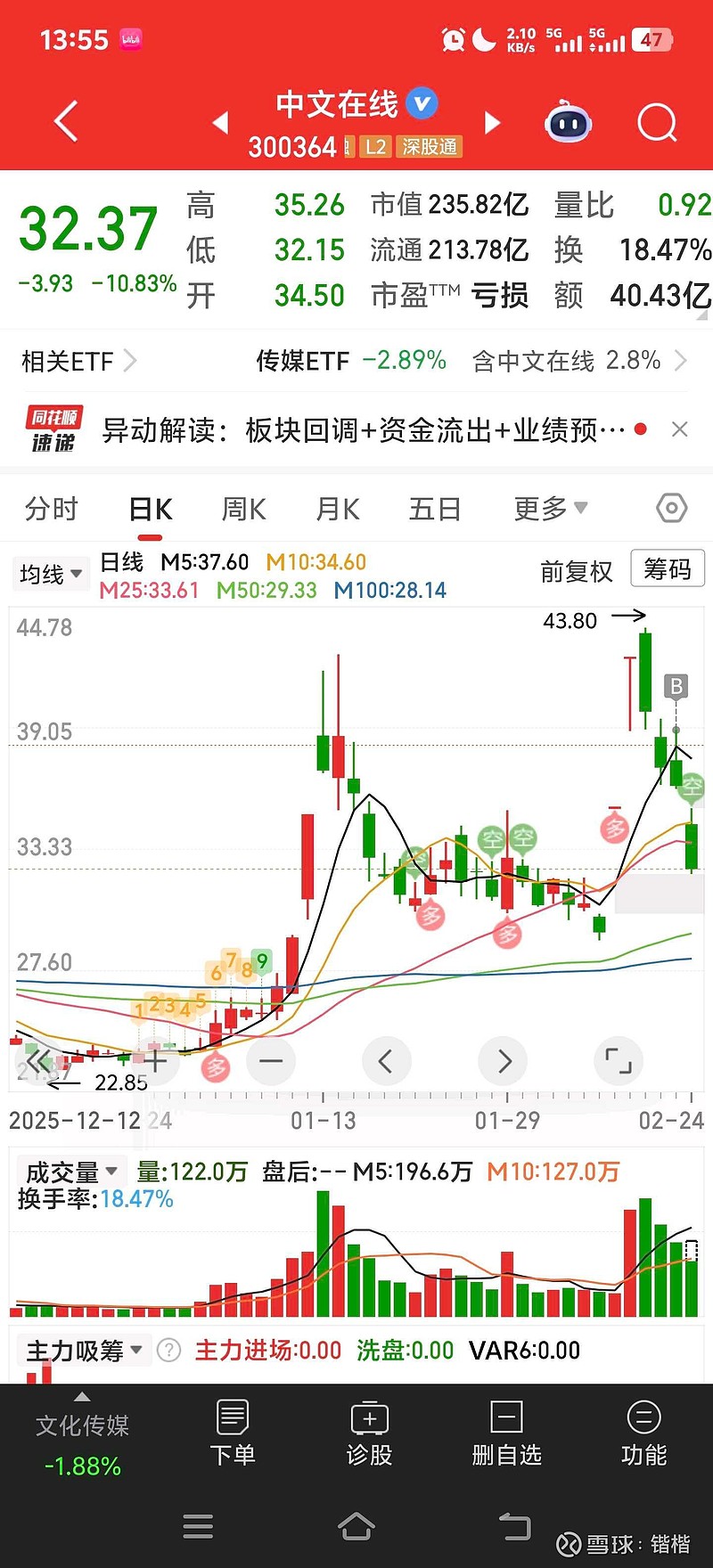Switch to 周K chart tab

[x=243, y=509]
